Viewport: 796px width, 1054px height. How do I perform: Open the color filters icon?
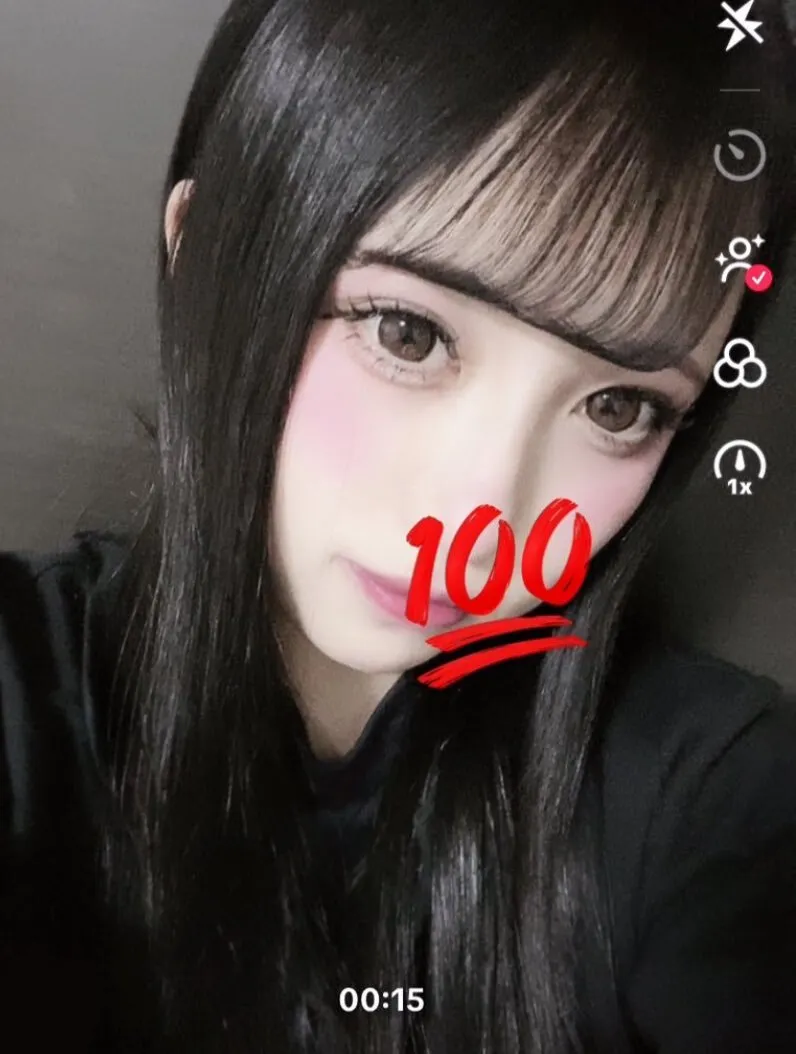[x=740, y=367]
